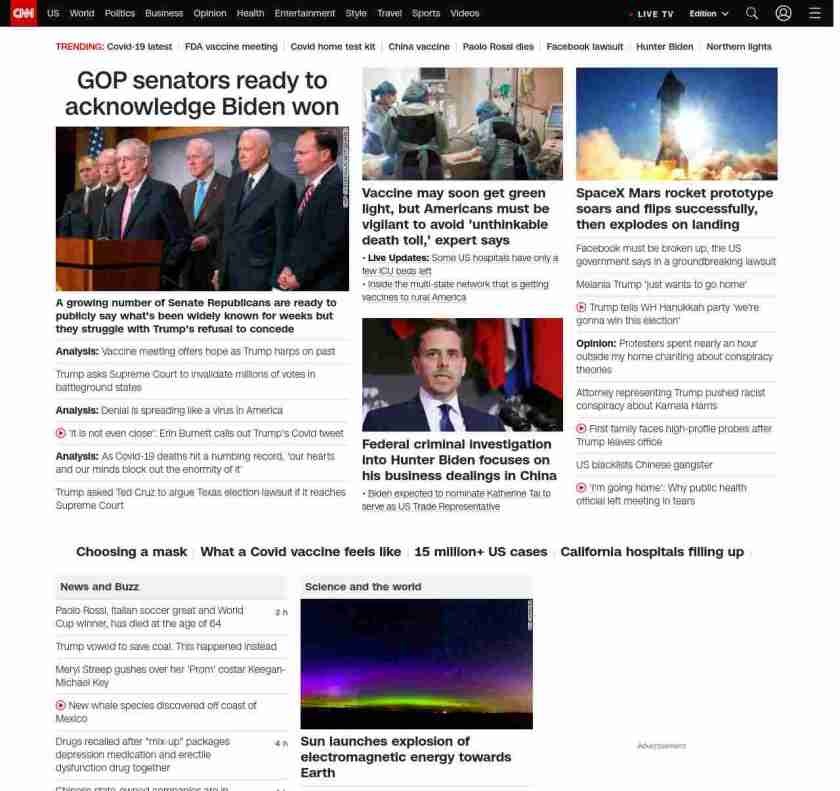
Task: Go to CNN home via logo
Action: (x=23, y=13)
